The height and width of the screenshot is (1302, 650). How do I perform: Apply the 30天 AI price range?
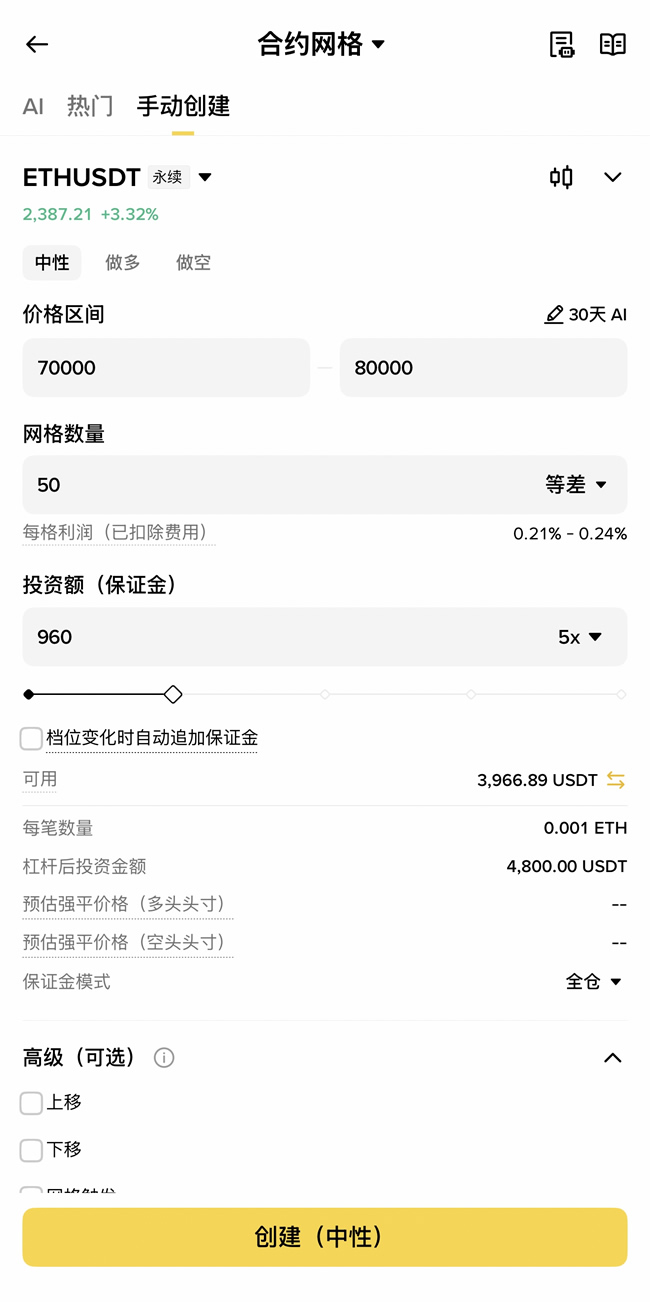click(586, 315)
